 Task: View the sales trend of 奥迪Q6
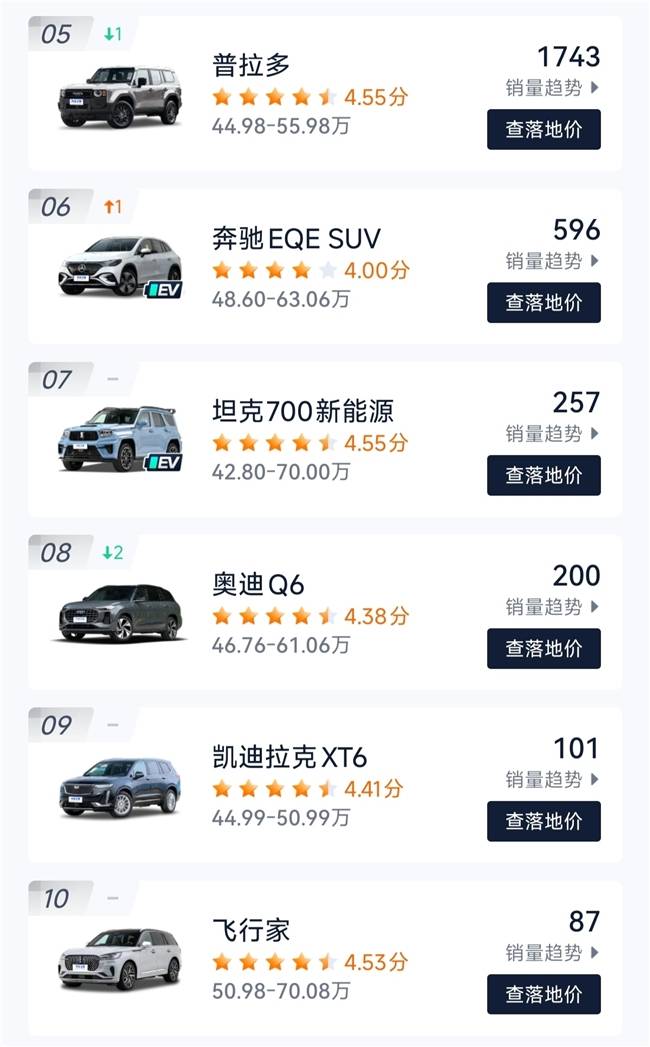click(551, 606)
